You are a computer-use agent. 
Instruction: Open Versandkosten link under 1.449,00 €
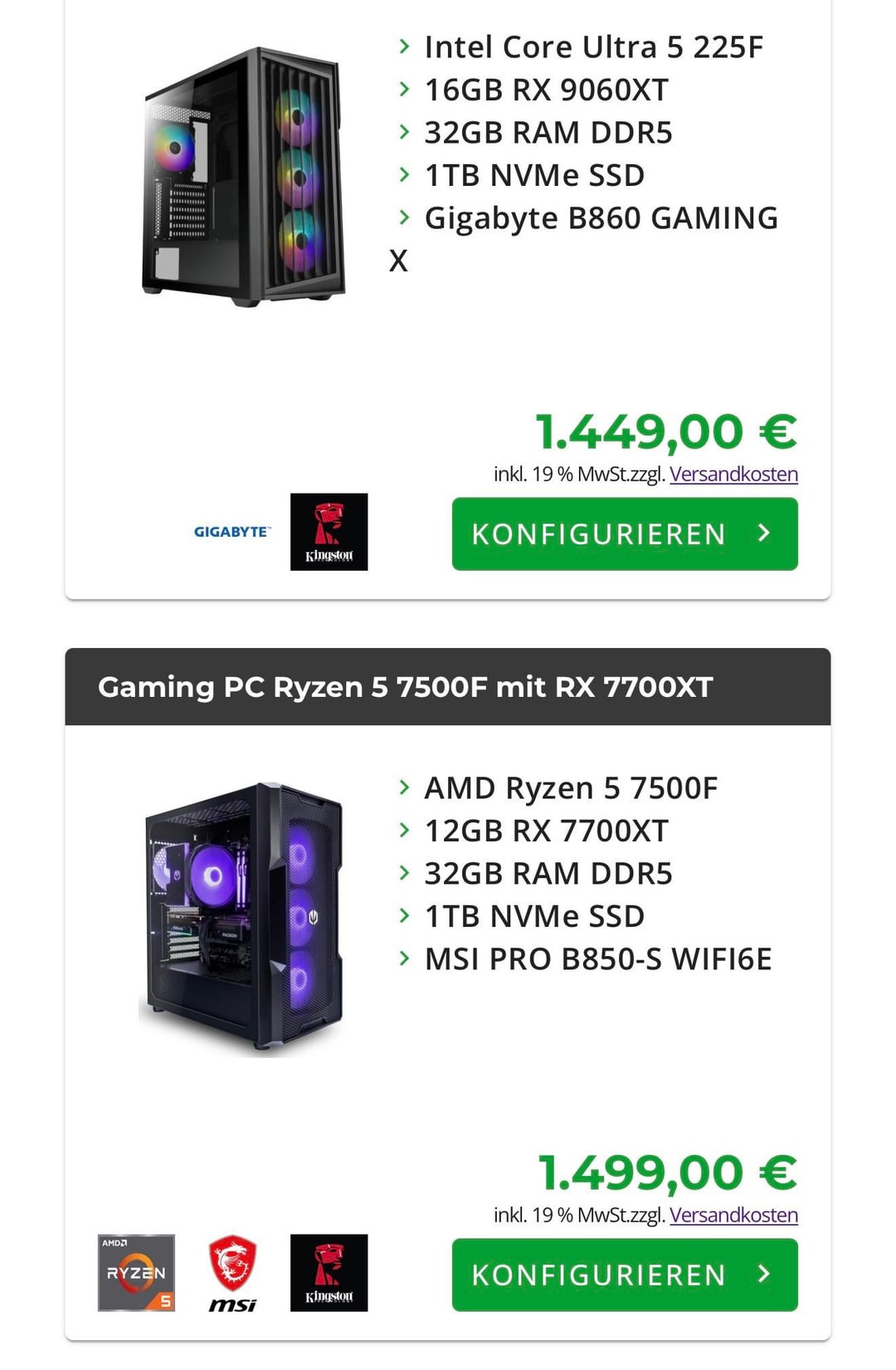[733, 475]
